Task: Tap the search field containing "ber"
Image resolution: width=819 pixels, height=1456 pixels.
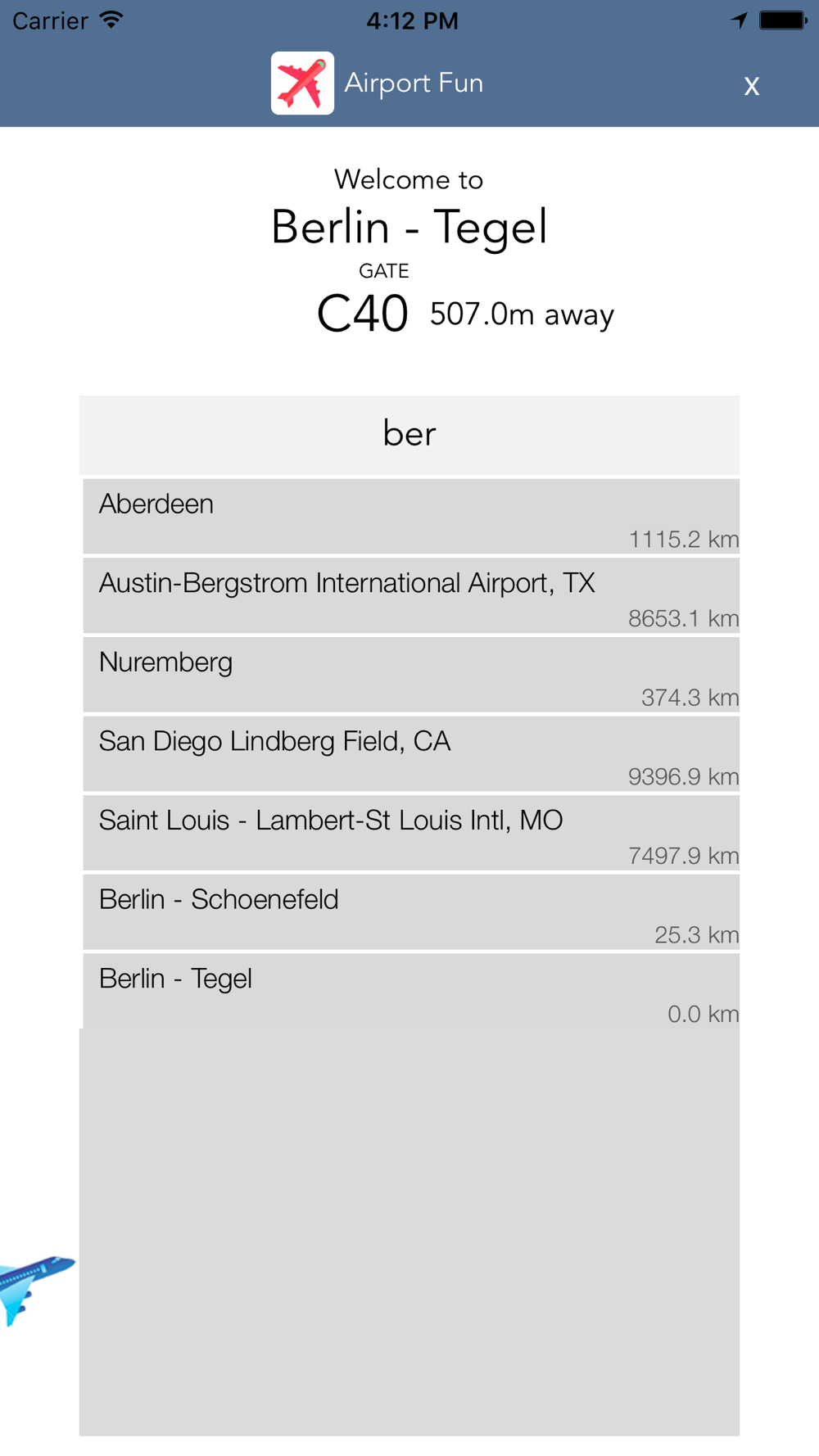Action: tap(409, 435)
